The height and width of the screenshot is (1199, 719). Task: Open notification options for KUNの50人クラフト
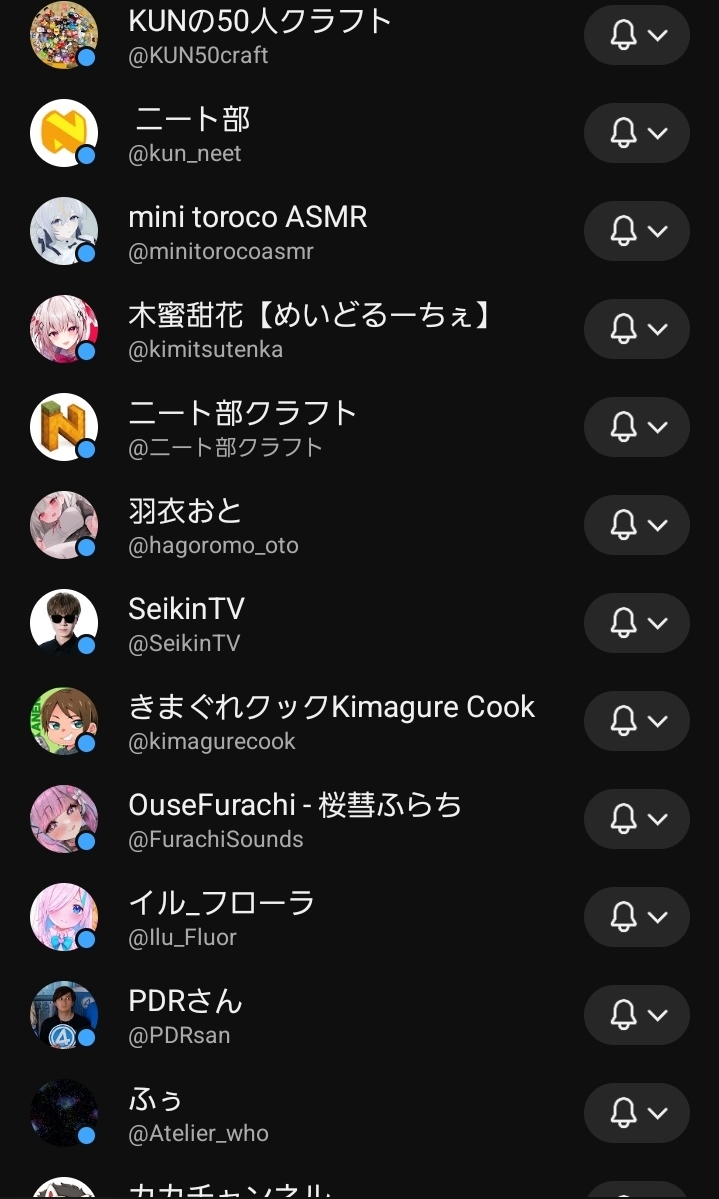click(x=637, y=35)
